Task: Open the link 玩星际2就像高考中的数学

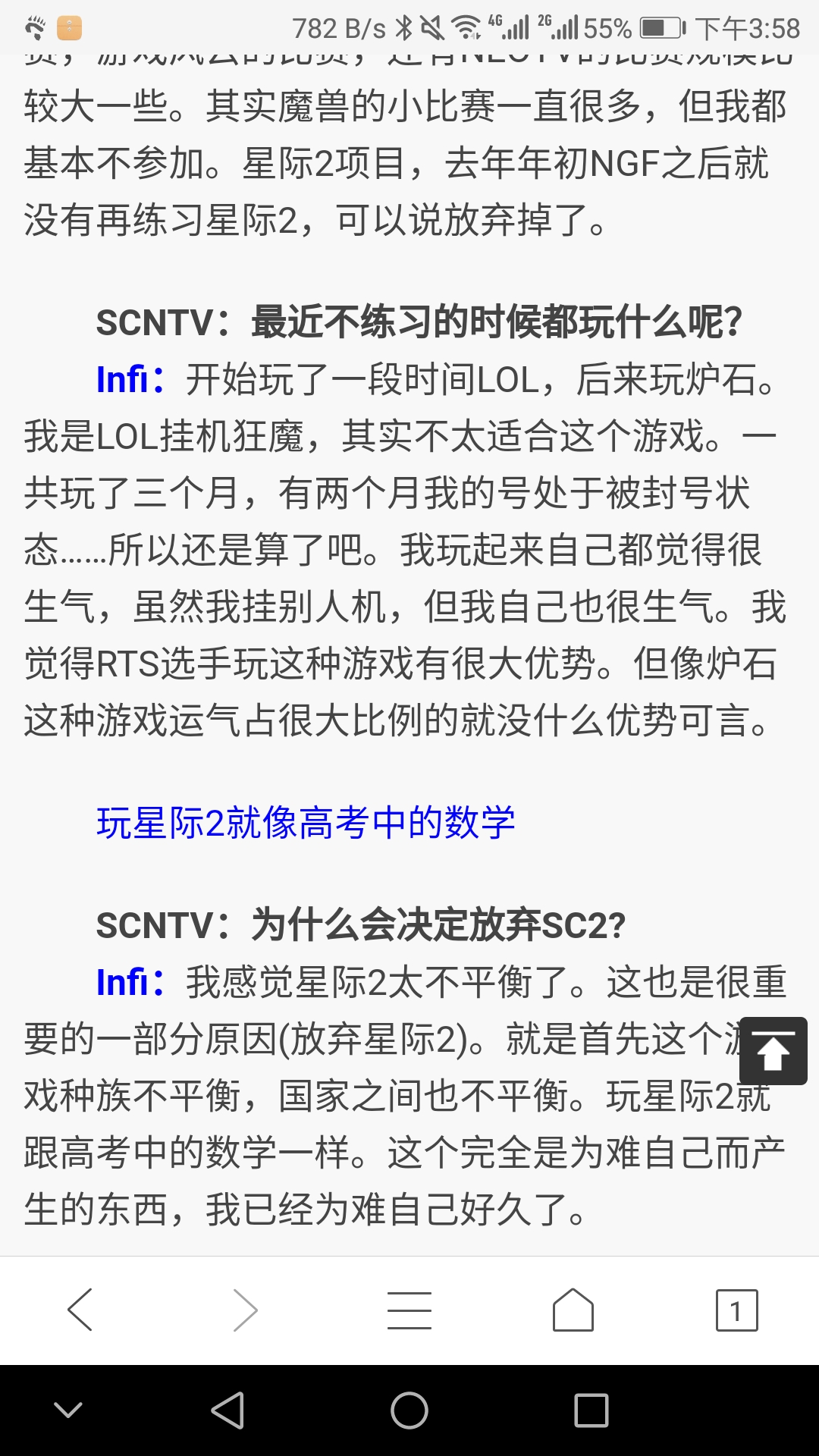Action: click(303, 824)
